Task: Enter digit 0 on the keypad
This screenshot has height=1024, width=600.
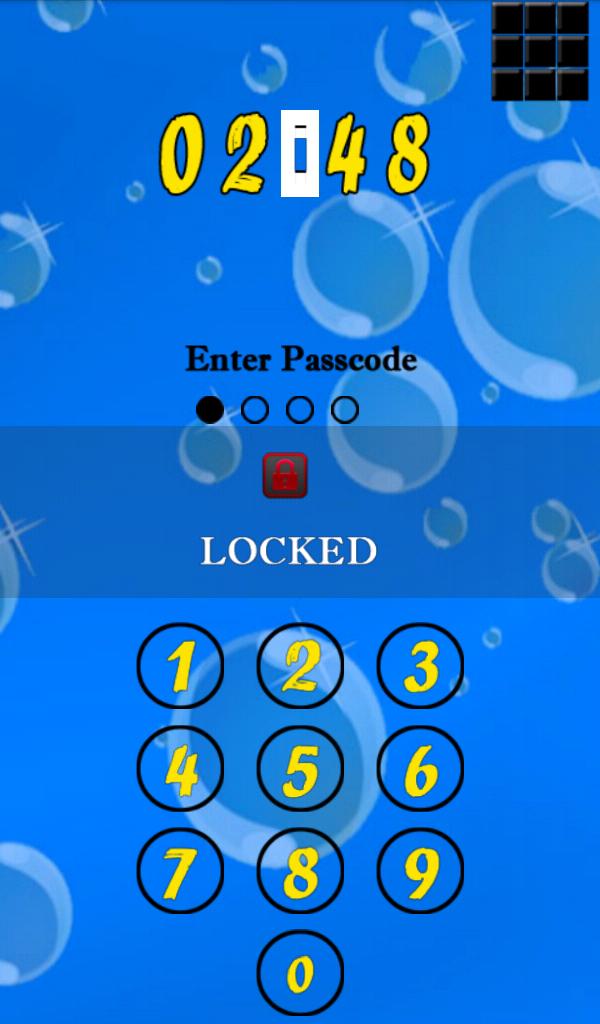Action: 300,973
